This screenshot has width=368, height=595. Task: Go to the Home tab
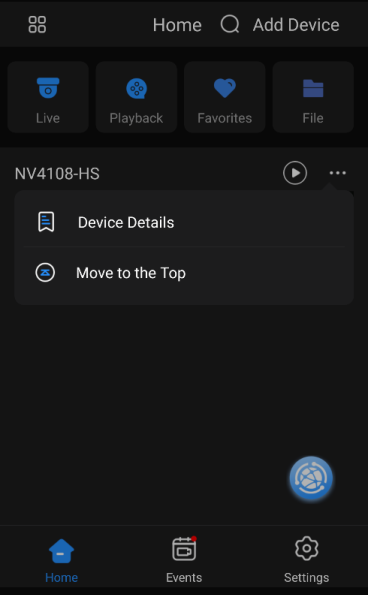pos(61,560)
